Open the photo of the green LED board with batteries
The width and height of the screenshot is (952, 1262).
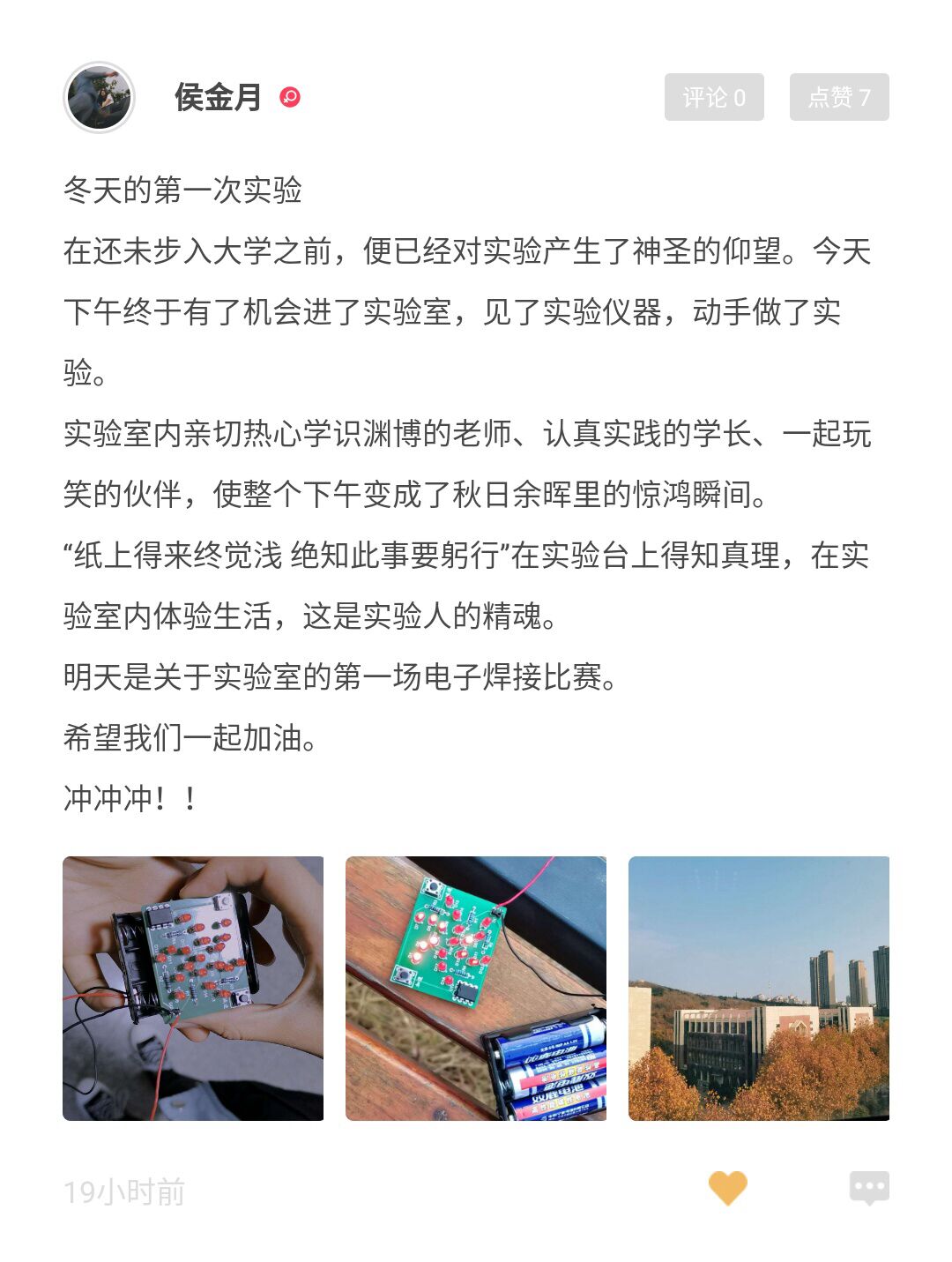(476, 988)
